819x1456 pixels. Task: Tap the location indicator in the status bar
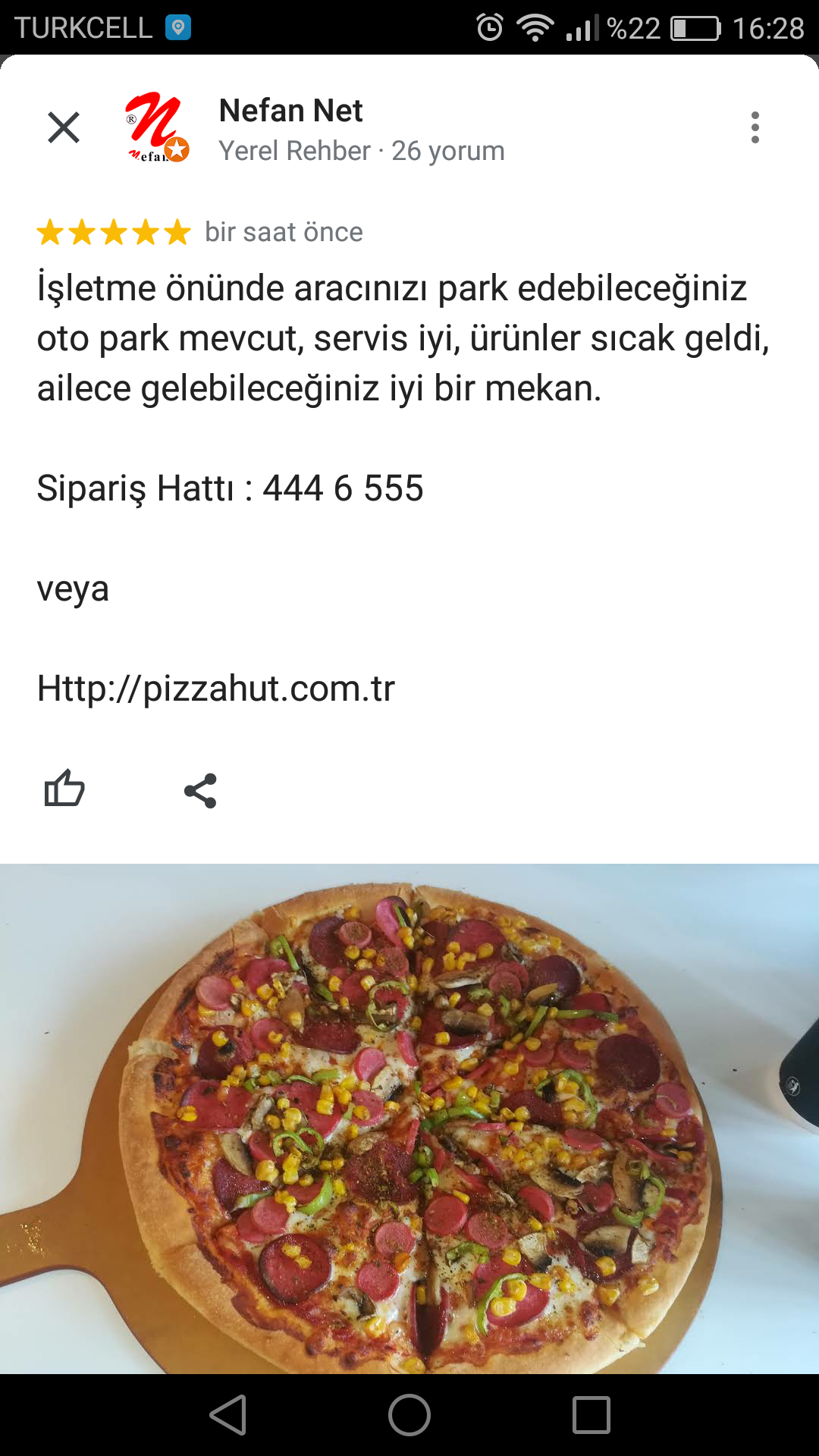coord(179,28)
